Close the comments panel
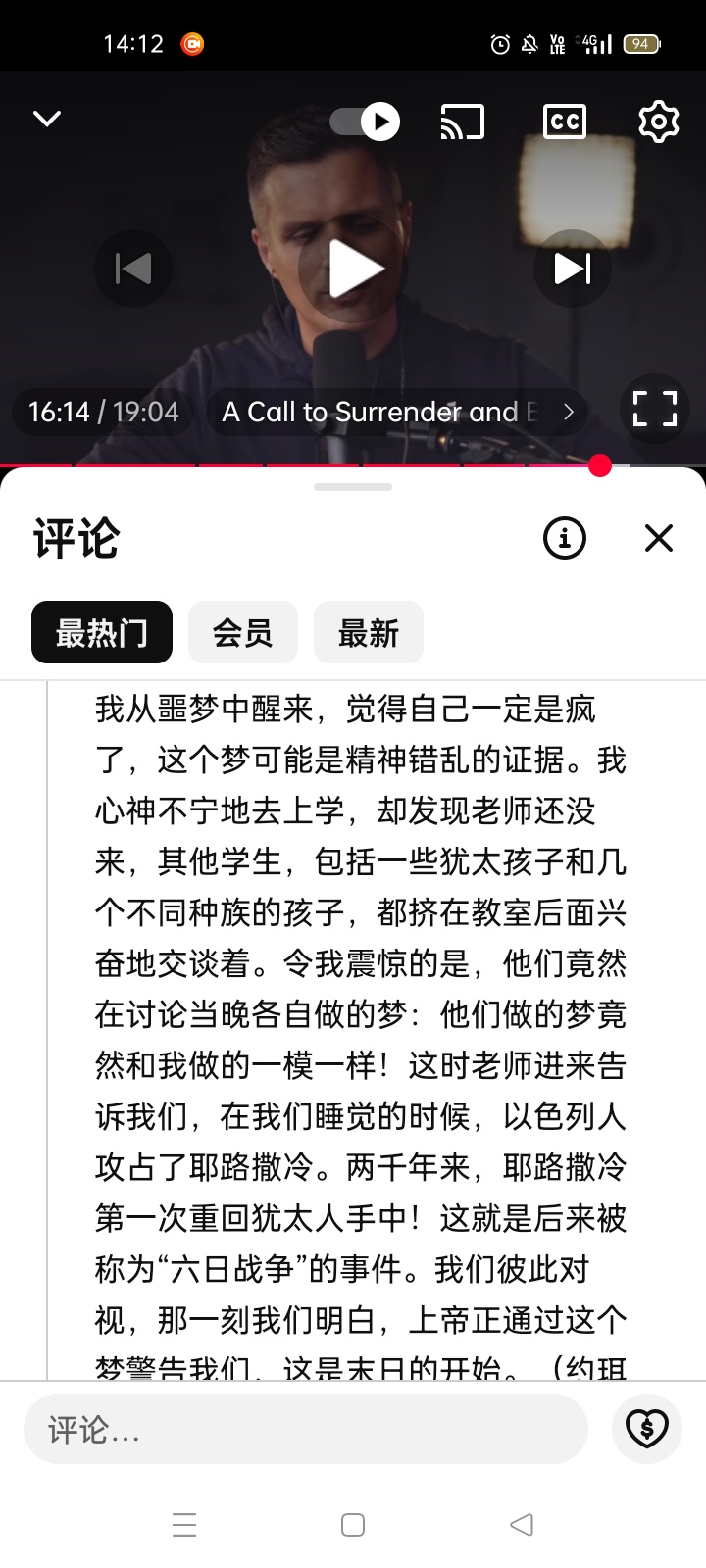The width and height of the screenshot is (706, 1568). 659,538
